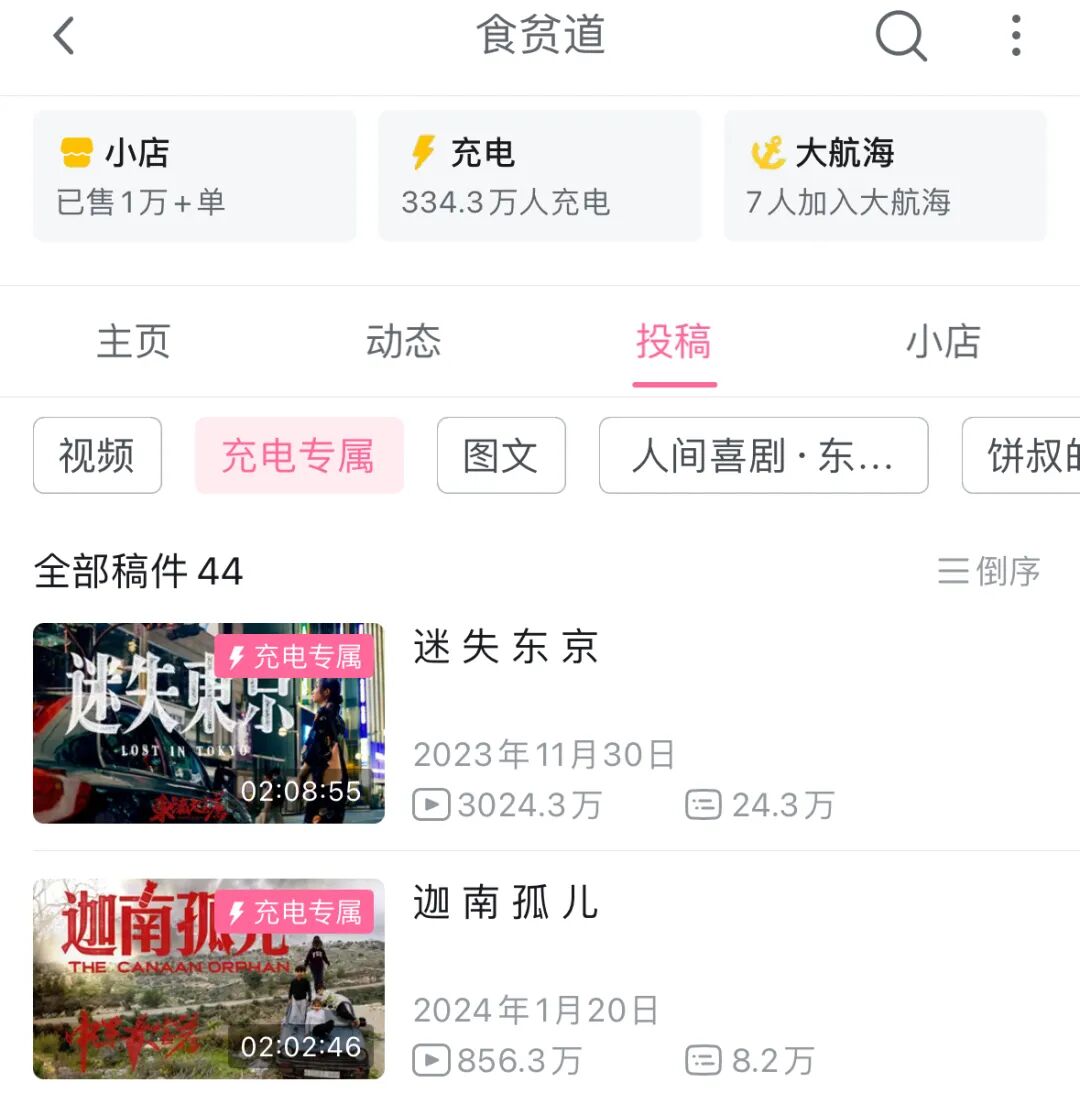Click the 小店 shop icon
This screenshot has width=1080, height=1093.
79,151
